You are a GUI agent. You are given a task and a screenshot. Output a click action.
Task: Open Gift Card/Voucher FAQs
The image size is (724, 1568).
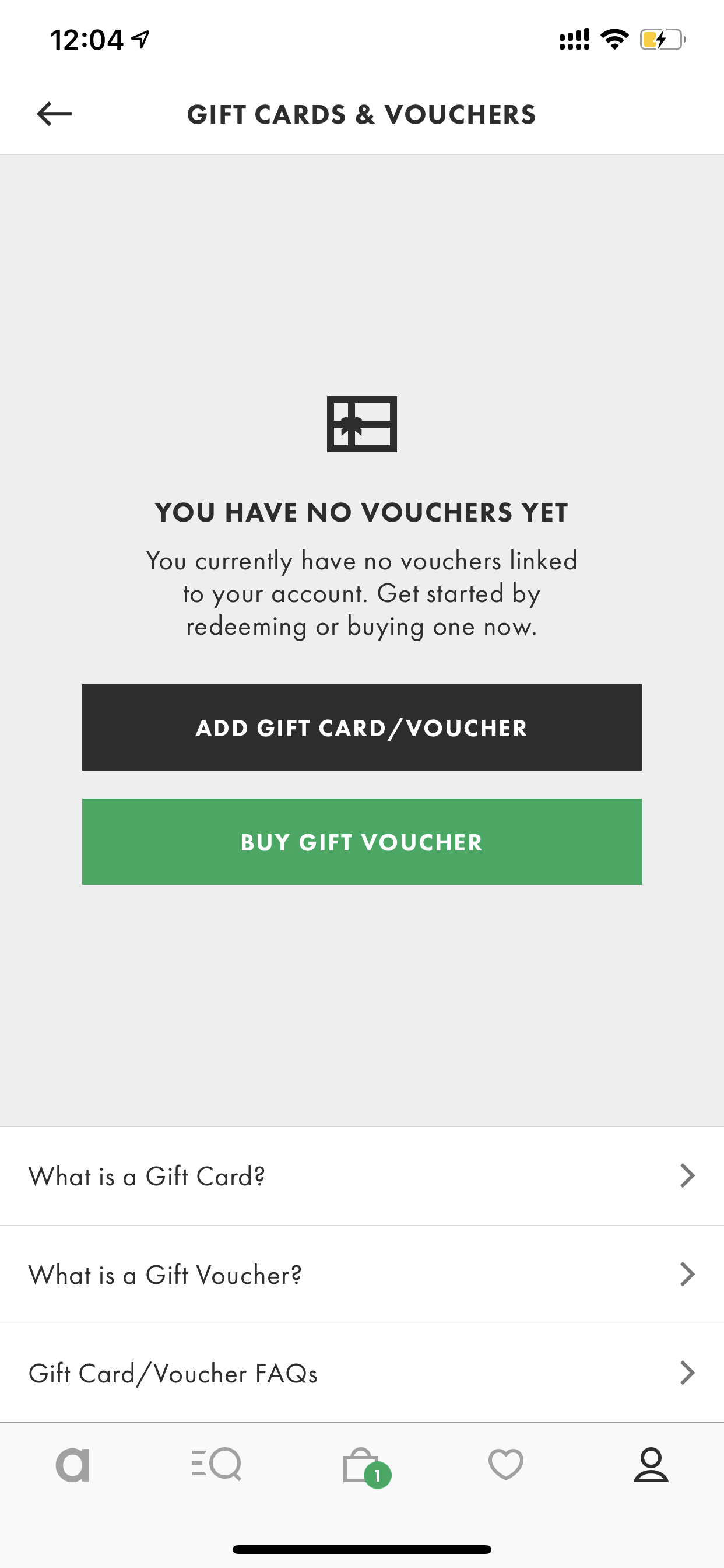click(362, 1373)
